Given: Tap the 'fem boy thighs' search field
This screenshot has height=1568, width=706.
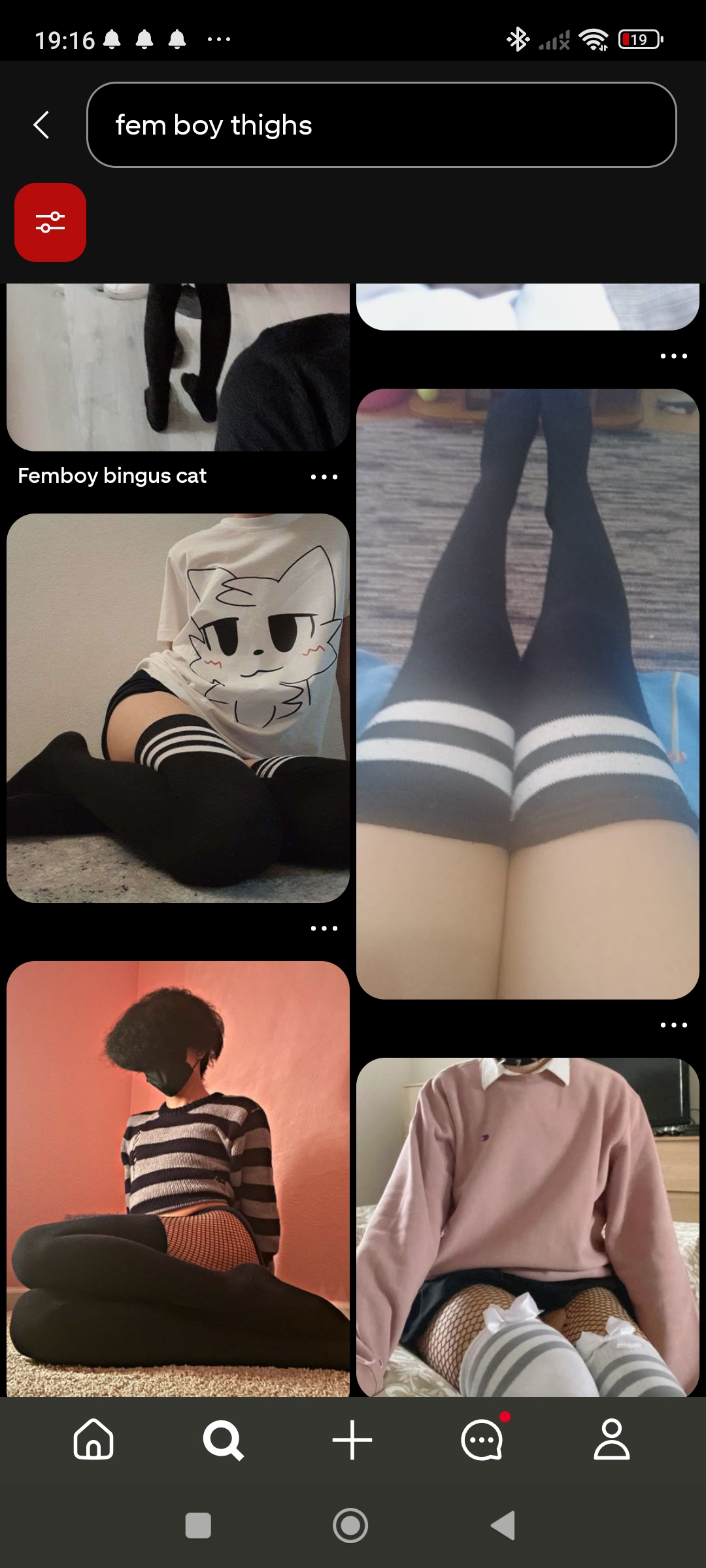Looking at the screenshot, I should point(382,125).
